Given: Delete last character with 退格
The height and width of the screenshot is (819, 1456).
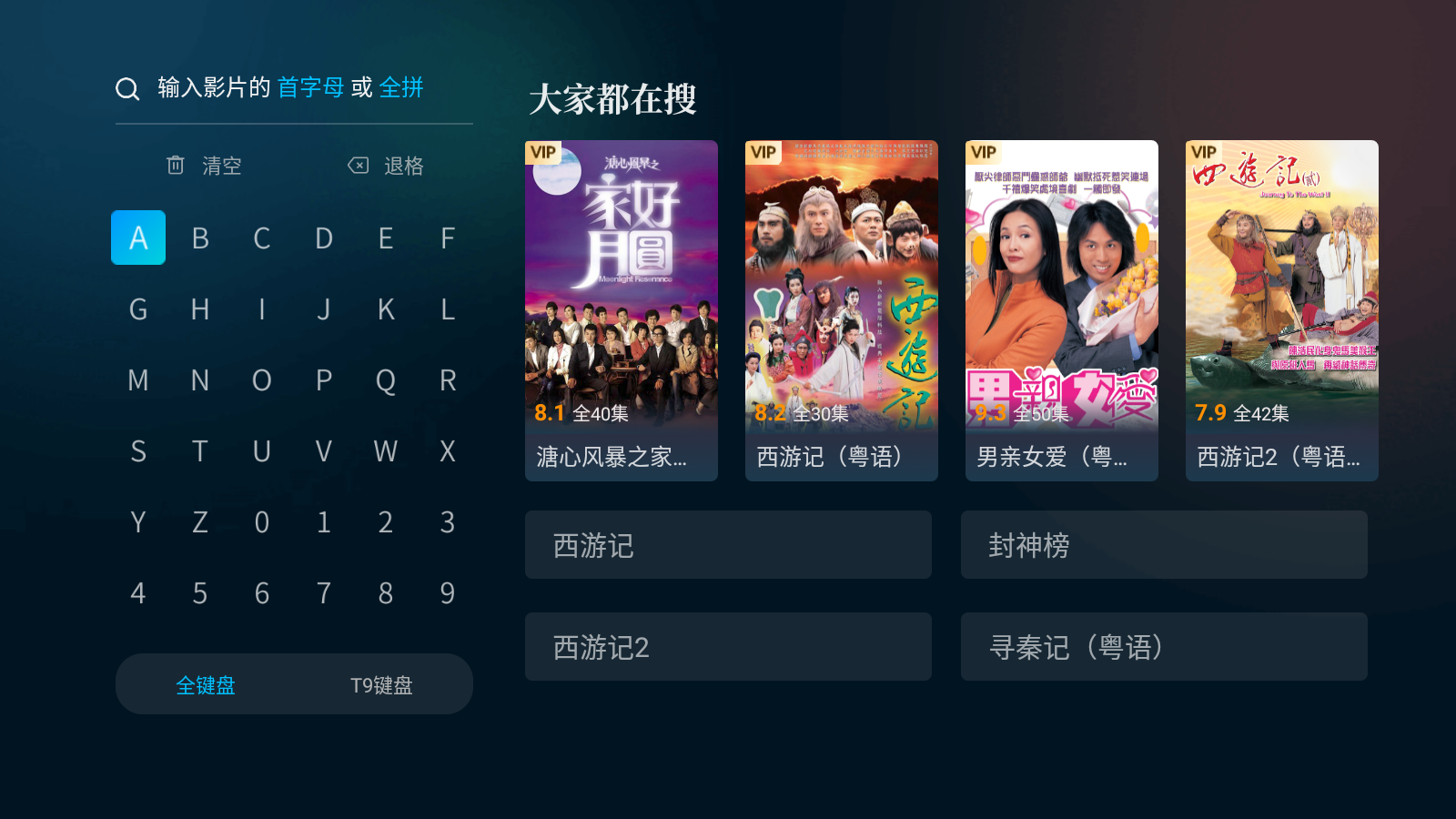Looking at the screenshot, I should point(387,166).
